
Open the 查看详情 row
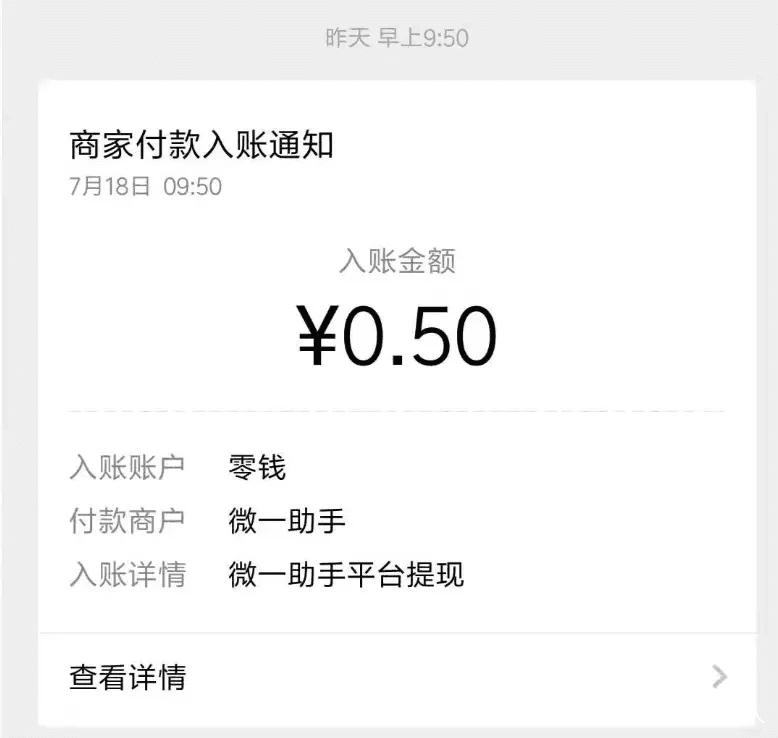(x=397, y=677)
